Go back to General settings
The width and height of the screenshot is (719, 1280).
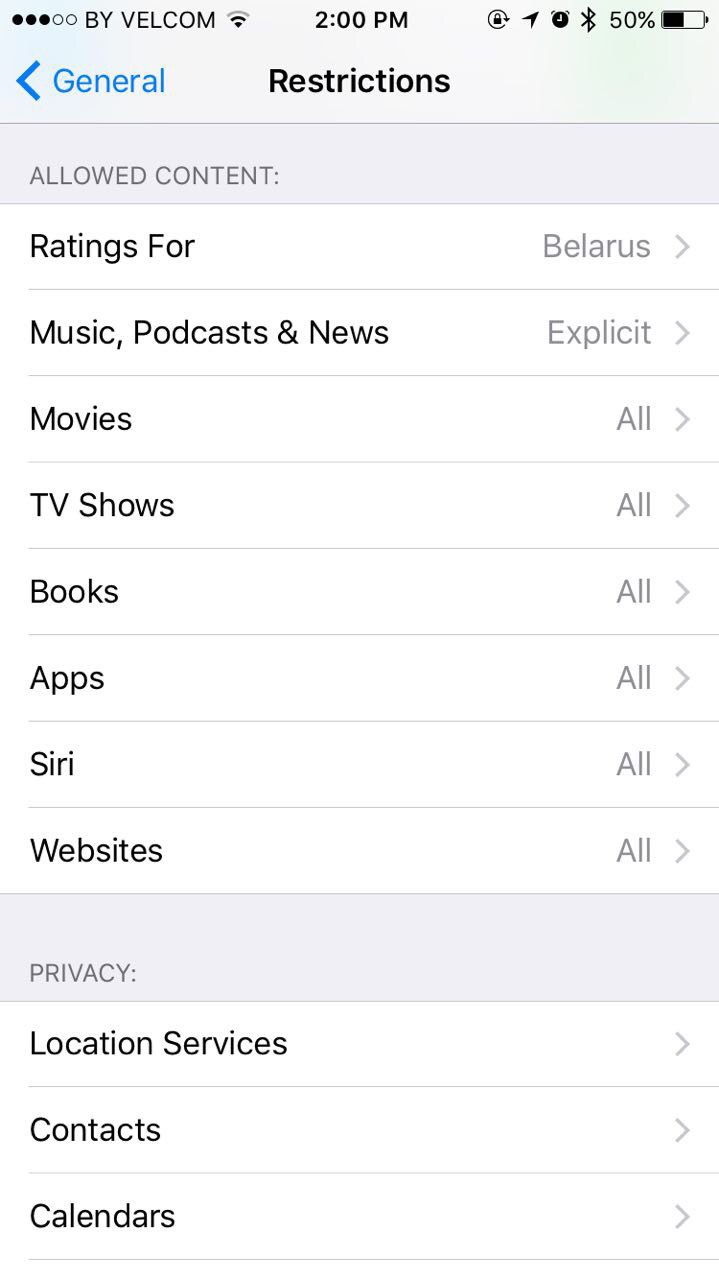pos(92,81)
